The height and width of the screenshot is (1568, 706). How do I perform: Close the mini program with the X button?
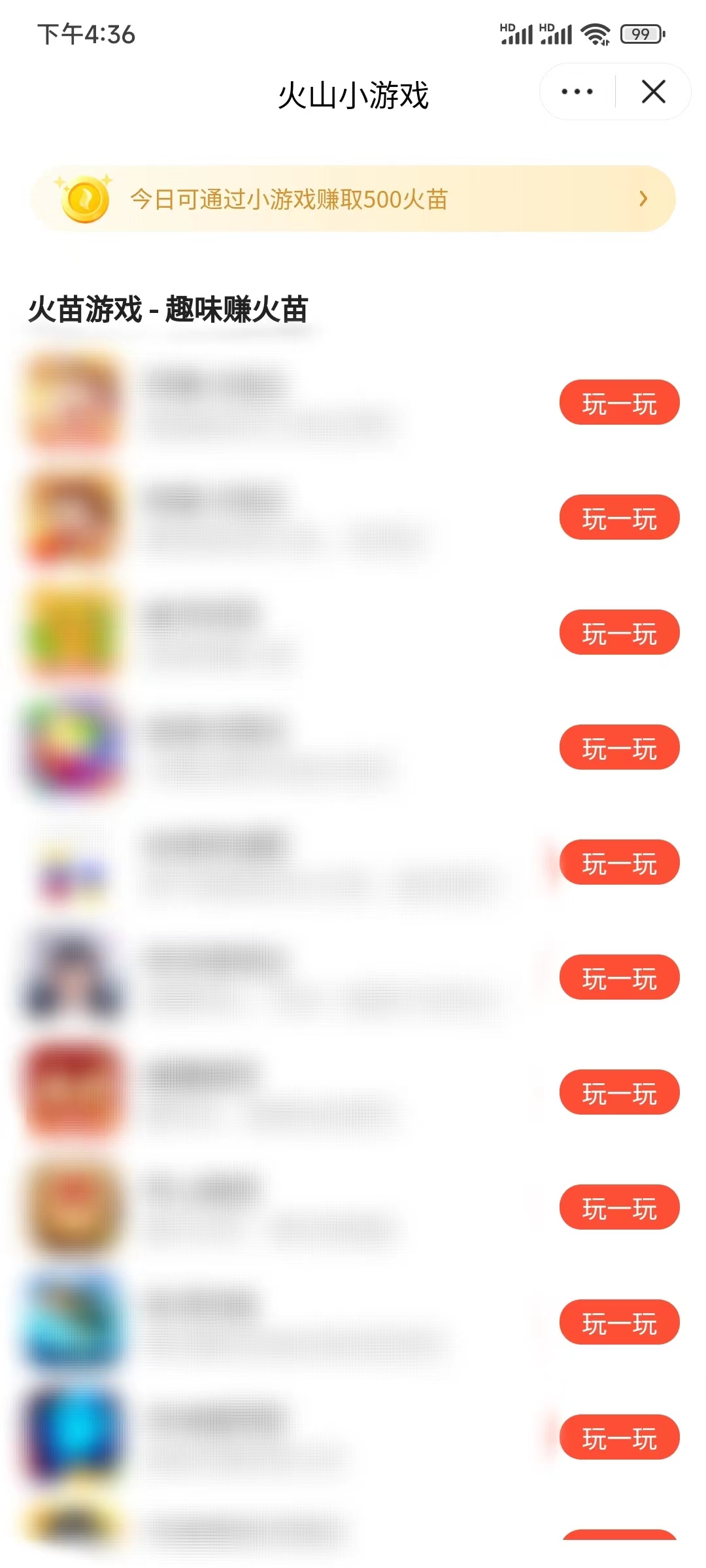tap(652, 92)
